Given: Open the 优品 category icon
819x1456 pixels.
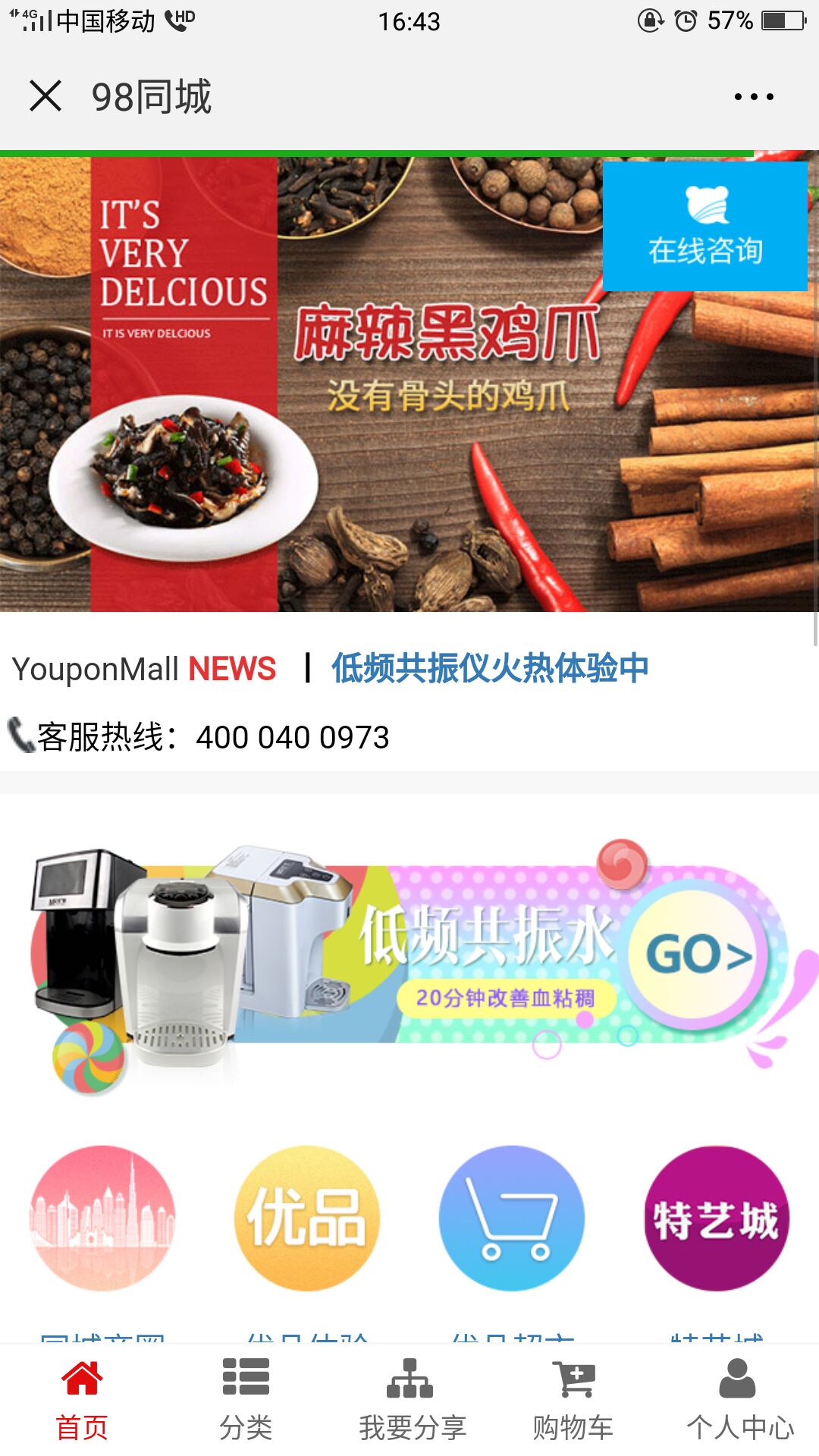Looking at the screenshot, I should [x=306, y=1218].
